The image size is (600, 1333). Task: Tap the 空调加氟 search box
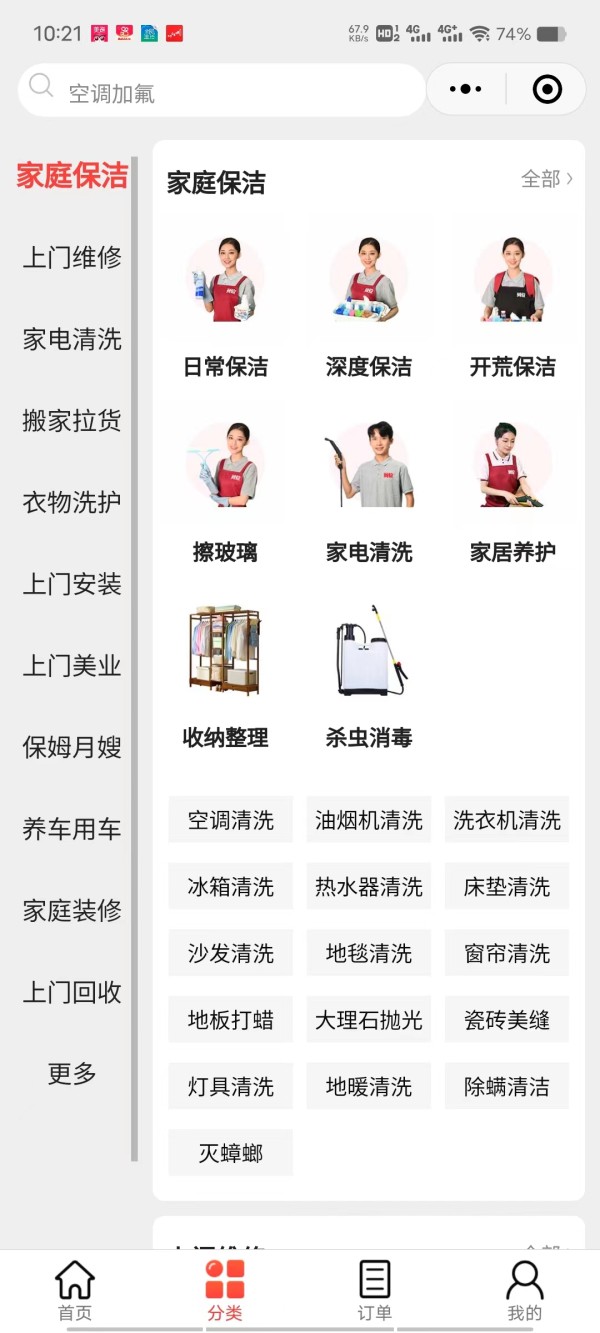[x=222, y=90]
